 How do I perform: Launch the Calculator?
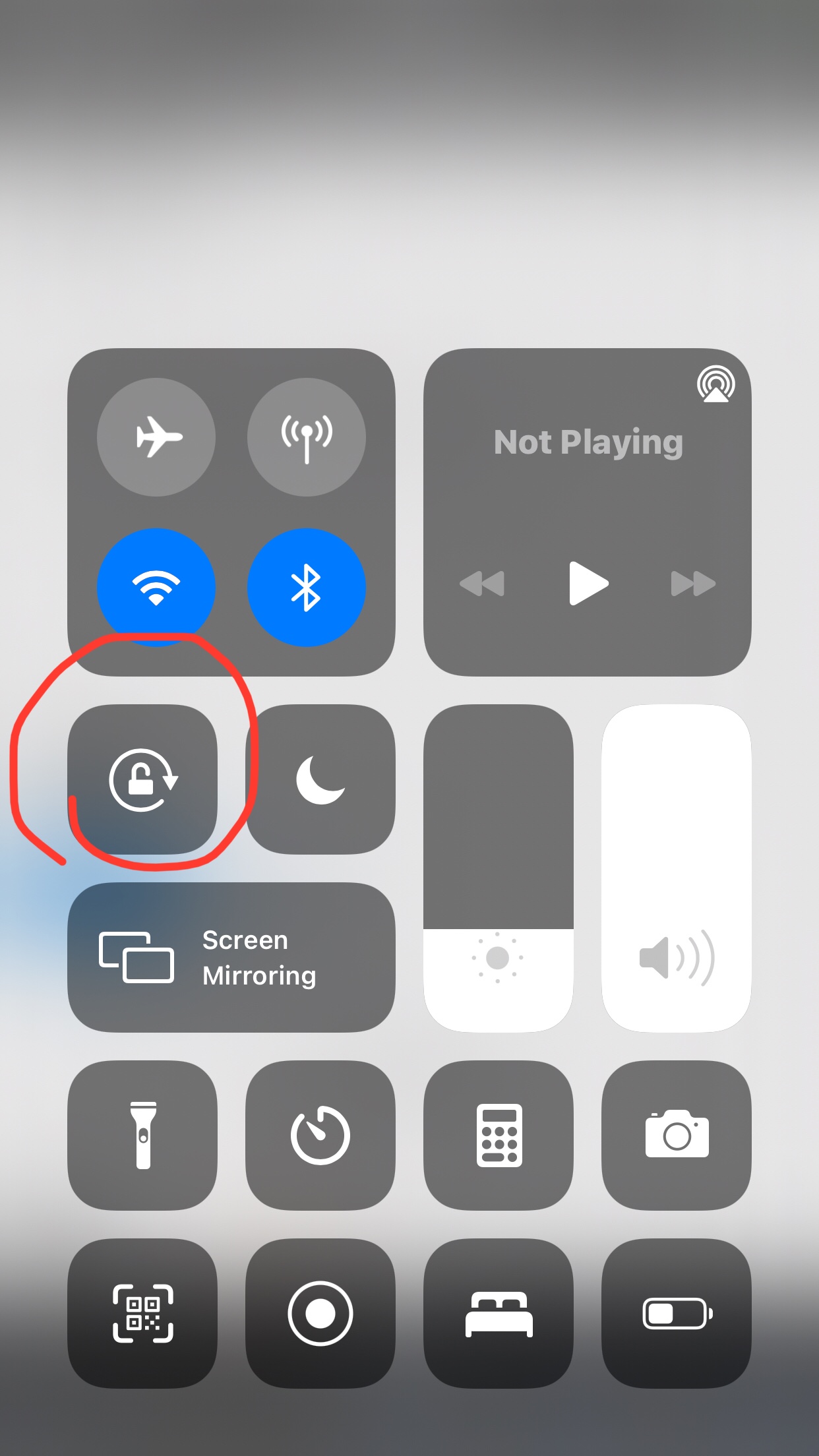coord(499,1136)
